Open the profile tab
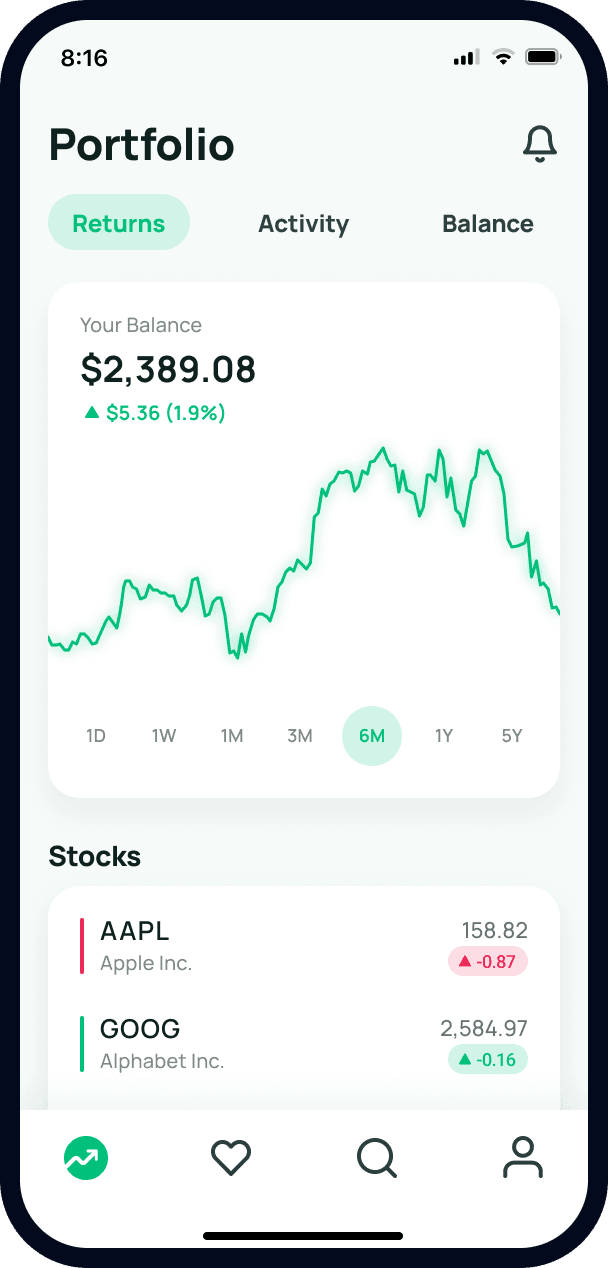 [522, 1159]
